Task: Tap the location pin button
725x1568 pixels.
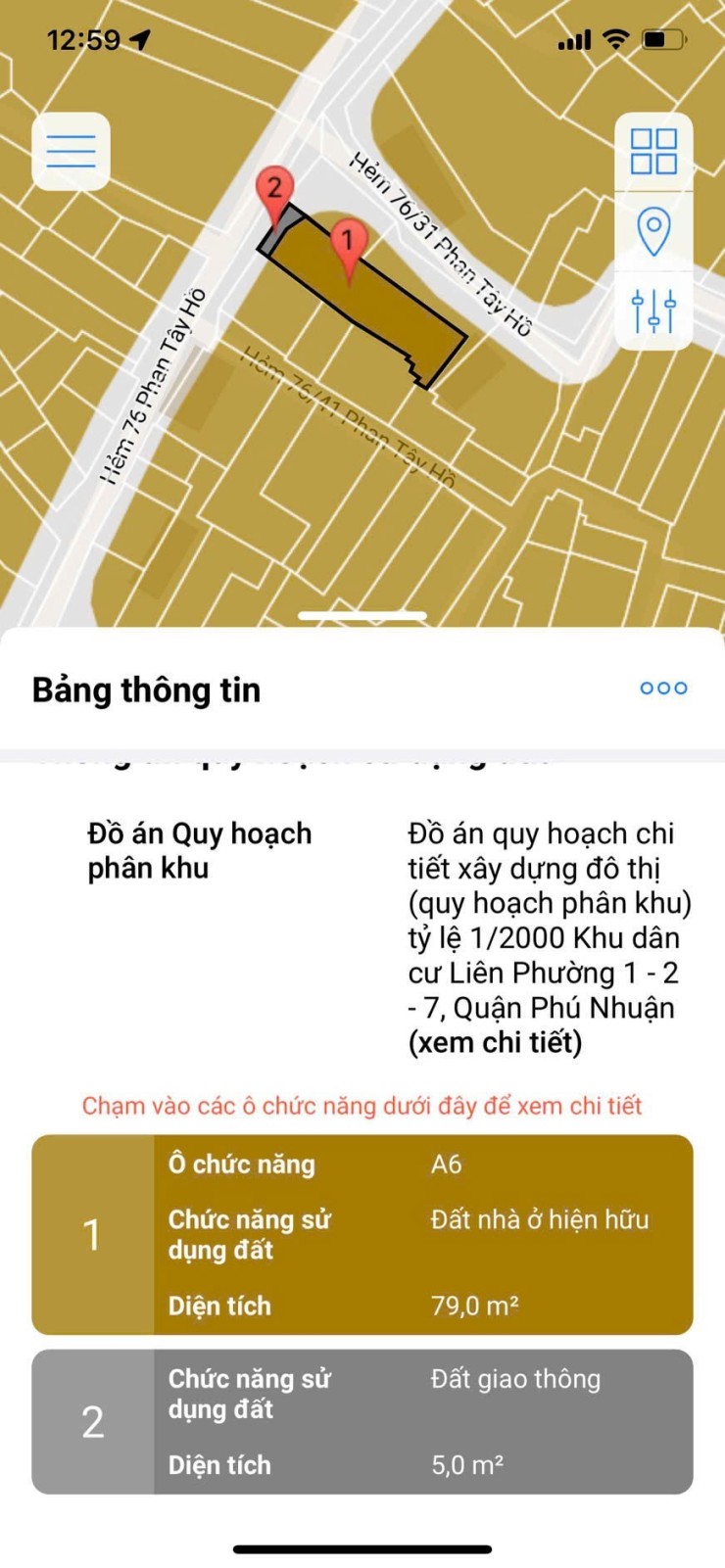Action: 653,231
